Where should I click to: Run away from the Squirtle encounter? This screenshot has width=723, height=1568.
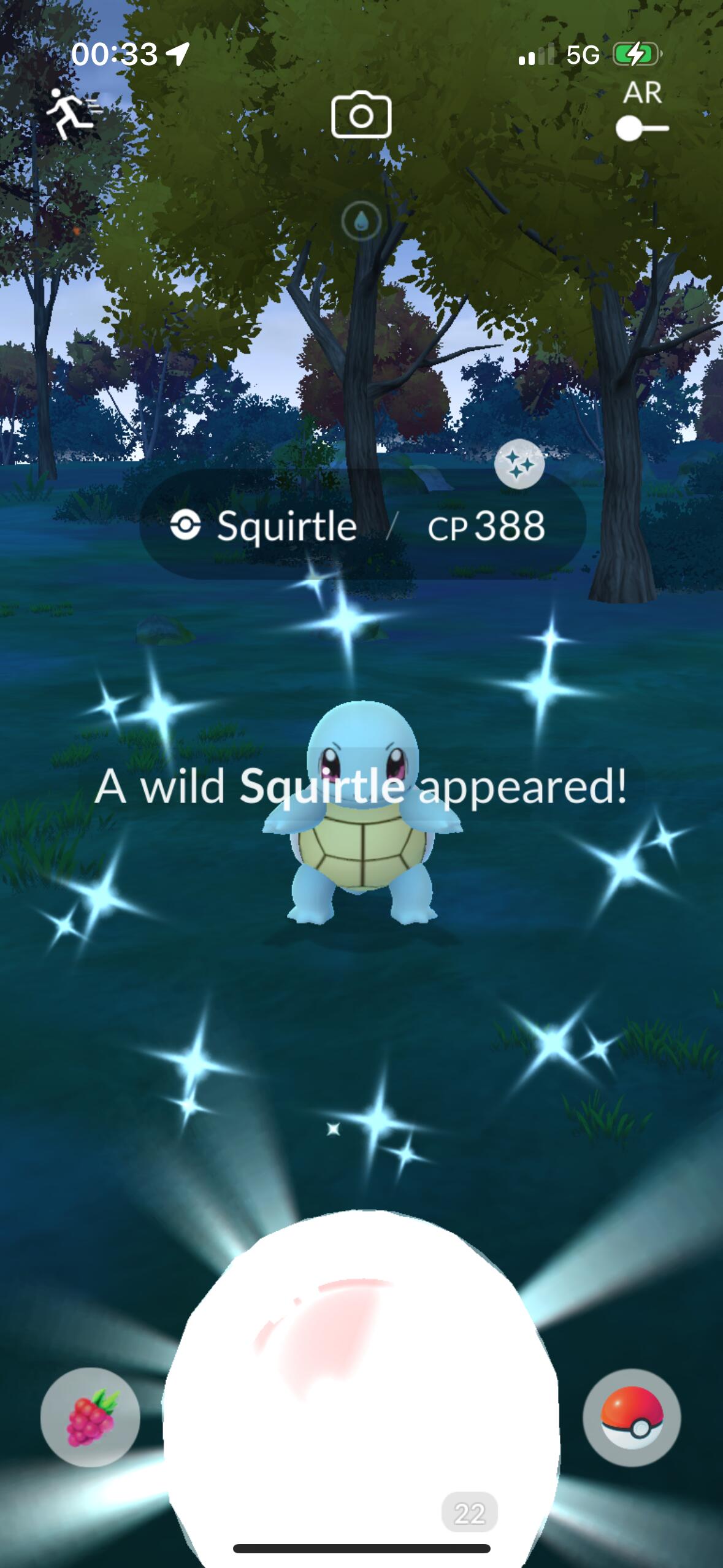72,115
